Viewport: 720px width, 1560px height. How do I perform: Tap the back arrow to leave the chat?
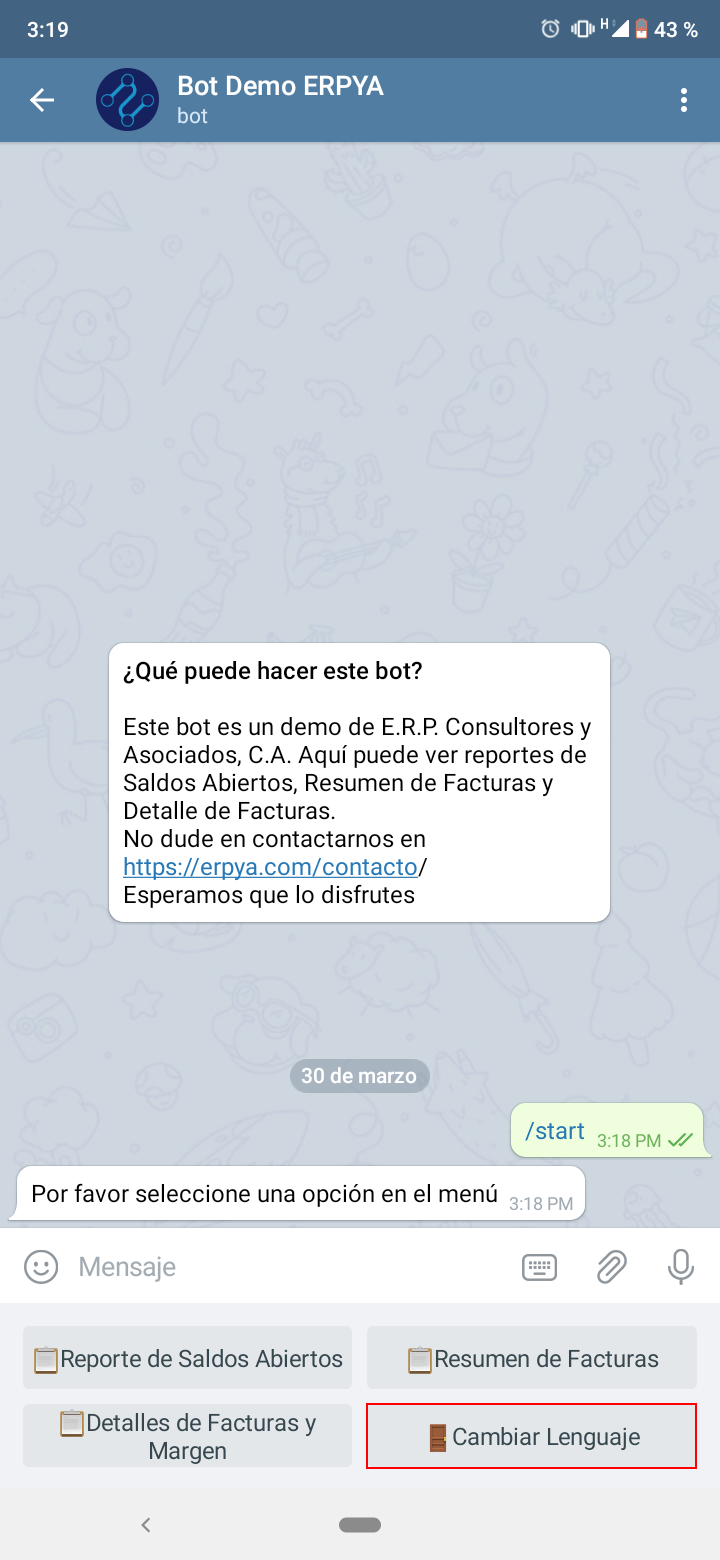[x=40, y=99]
